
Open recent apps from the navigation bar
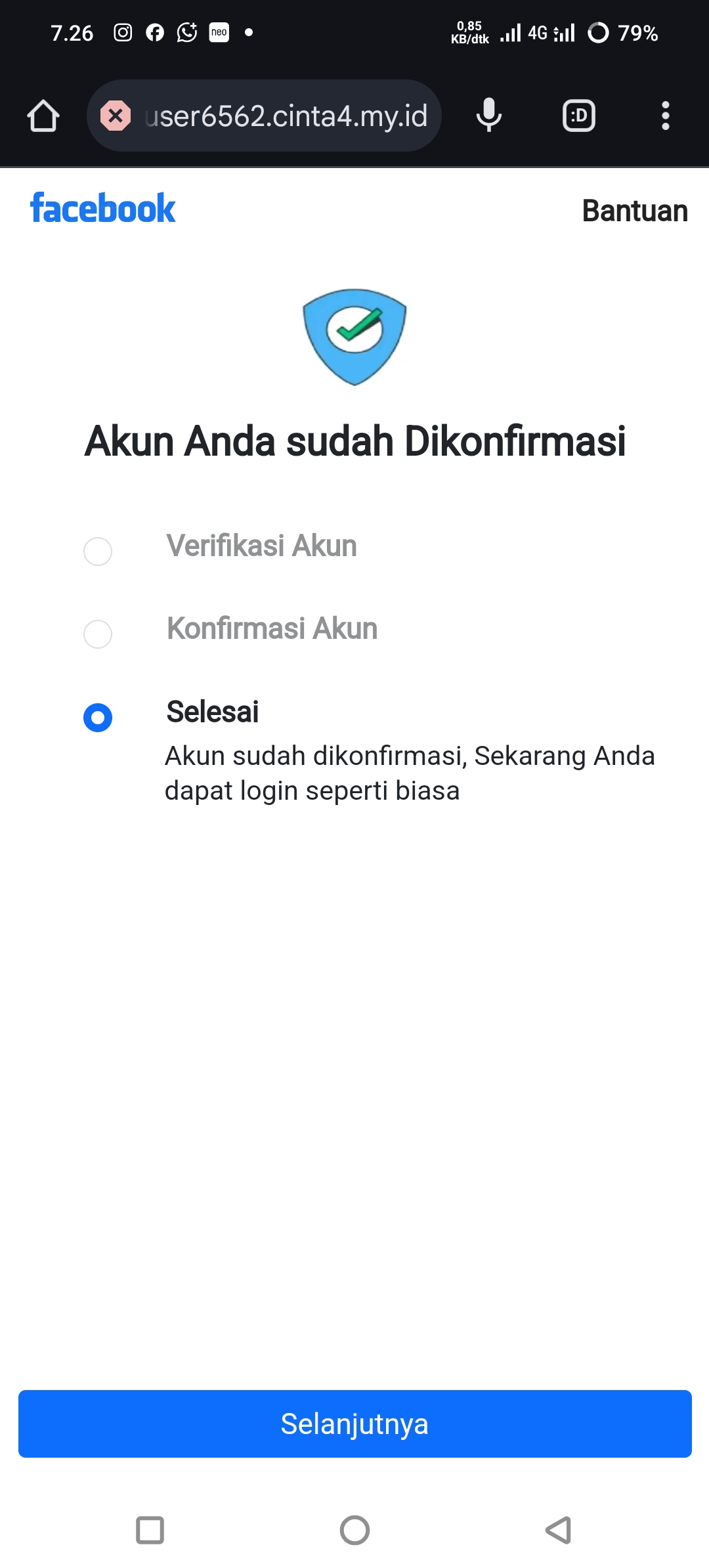tap(150, 1530)
